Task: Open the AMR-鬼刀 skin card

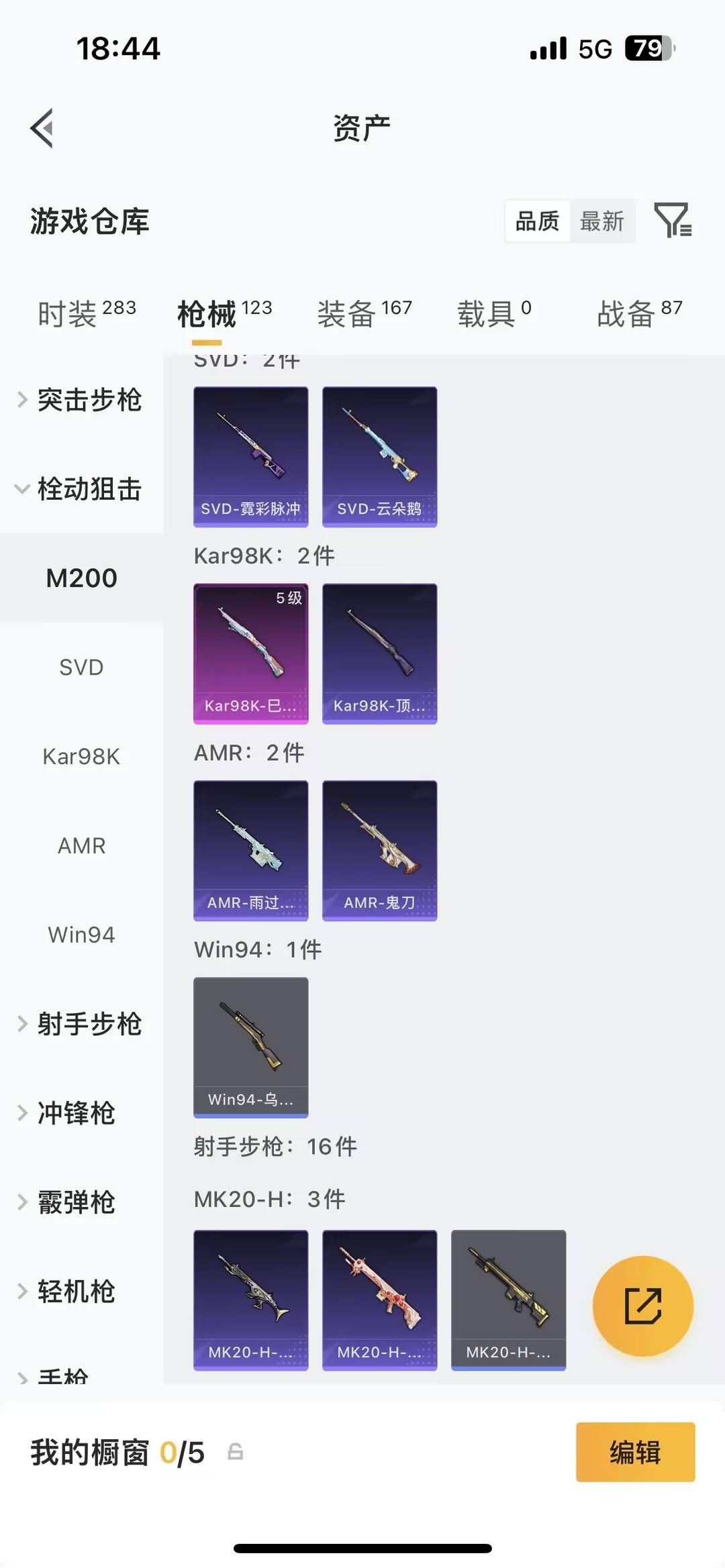Action: point(380,850)
